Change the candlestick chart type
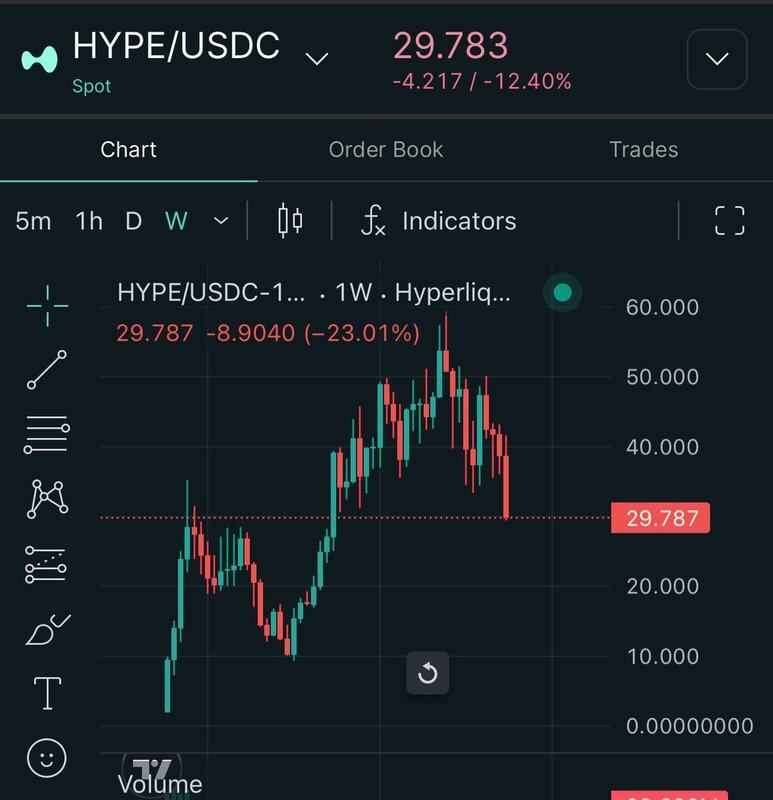This screenshot has width=773, height=800. coord(290,221)
